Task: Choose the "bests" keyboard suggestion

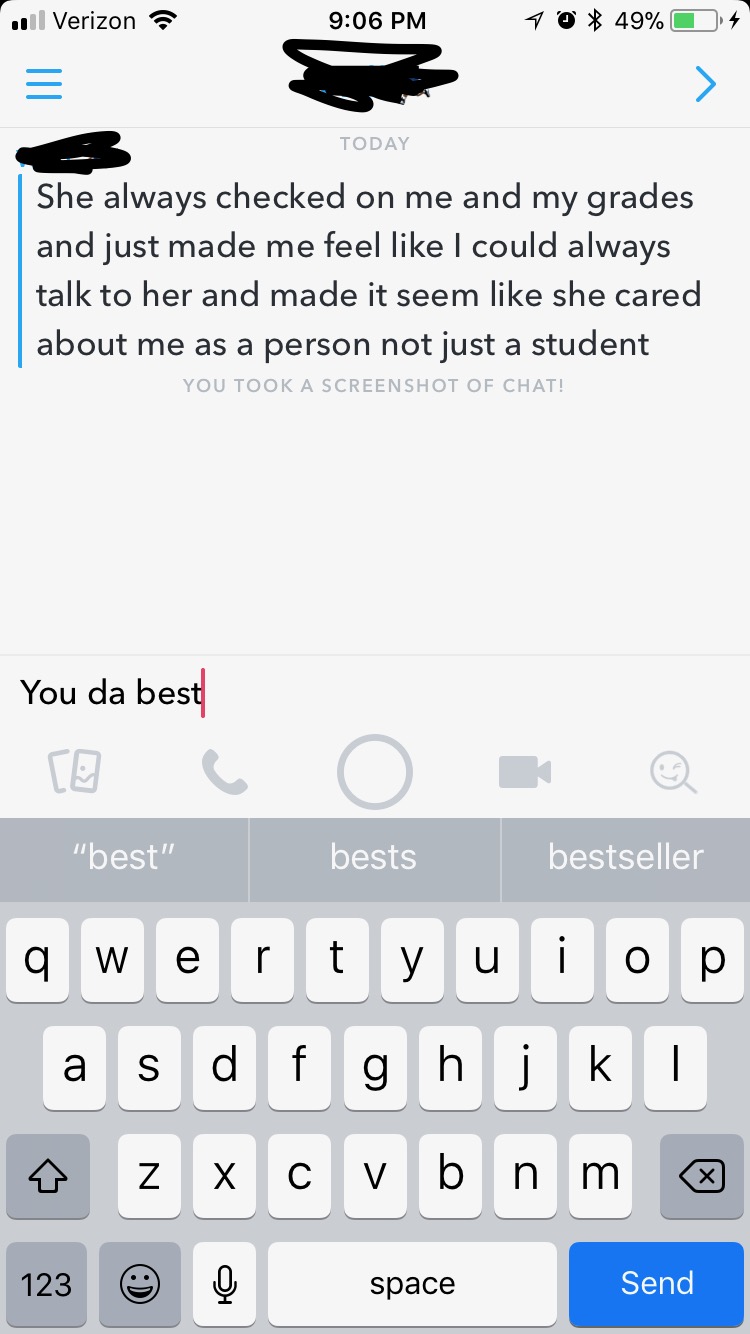Action: pyautogui.click(x=374, y=857)
